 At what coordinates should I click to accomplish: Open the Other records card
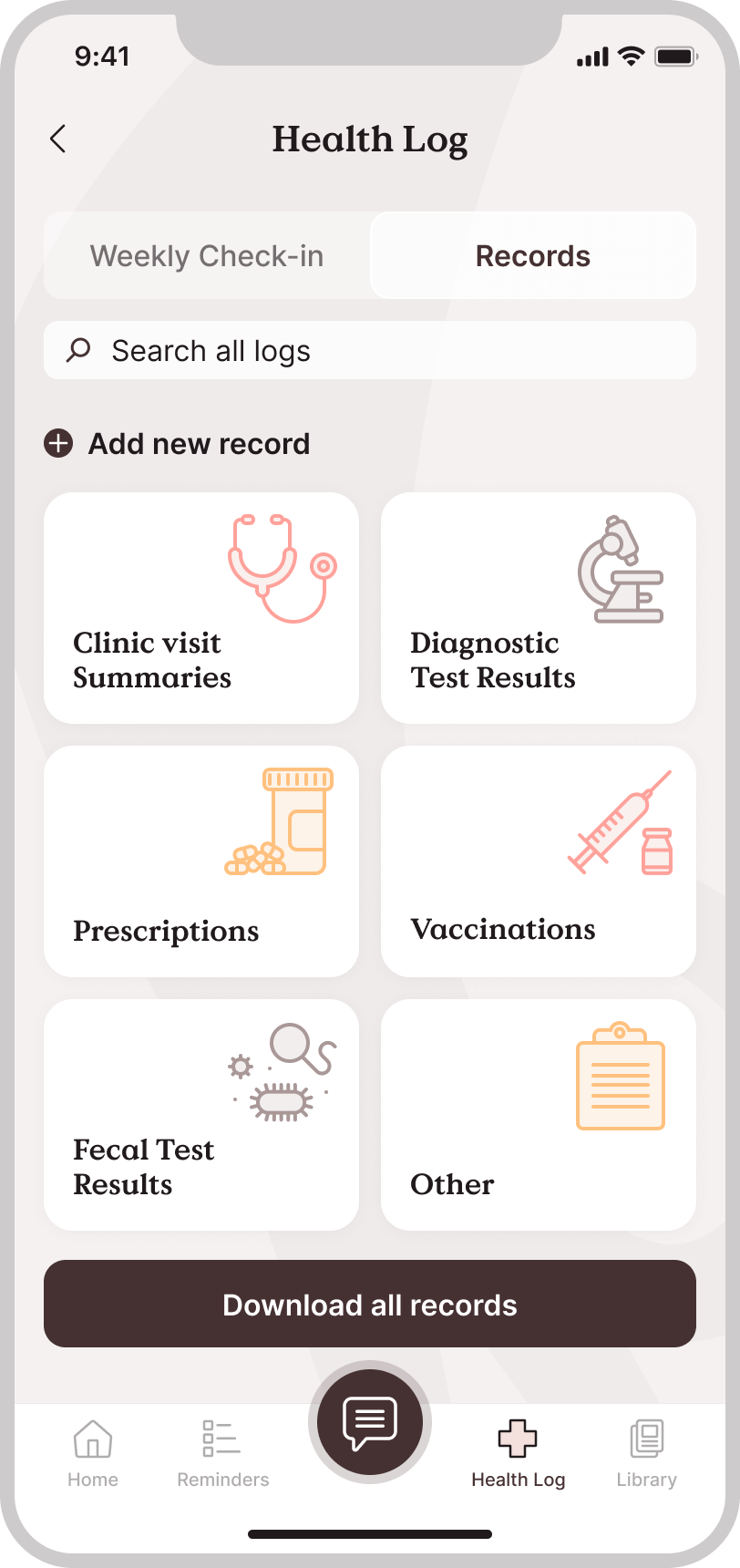539,1115
